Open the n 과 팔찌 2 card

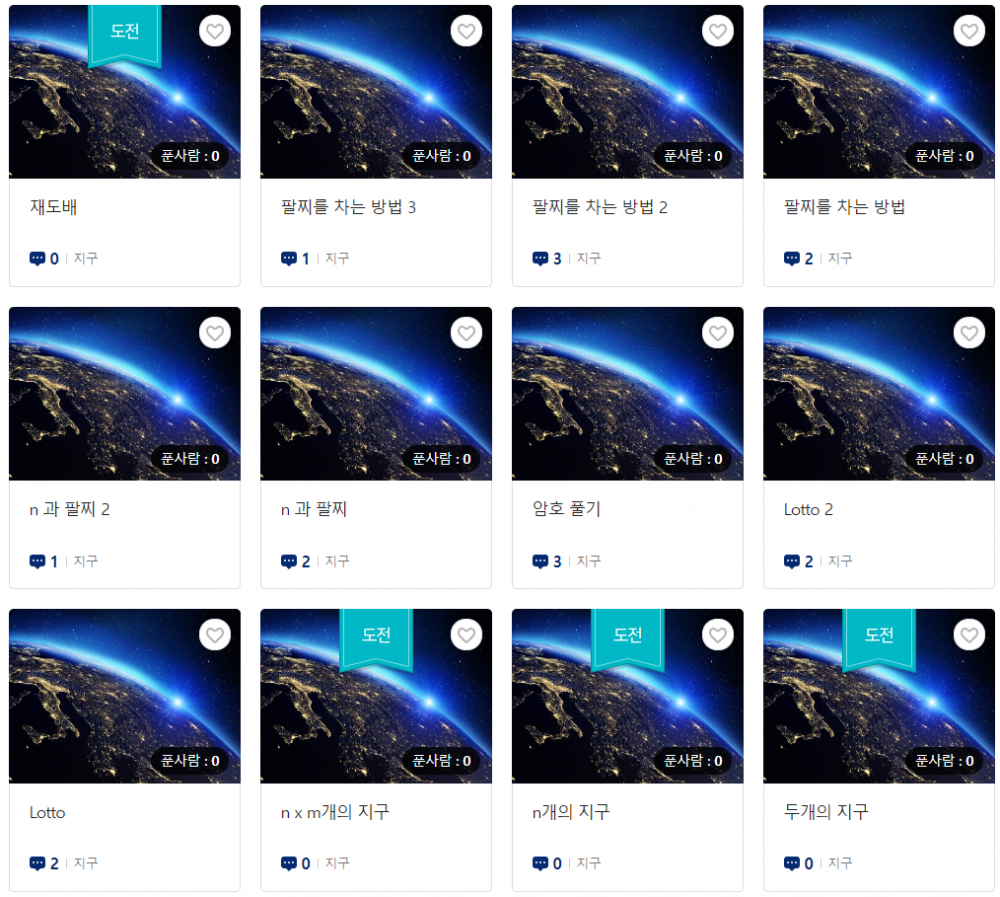click(70, 510)
